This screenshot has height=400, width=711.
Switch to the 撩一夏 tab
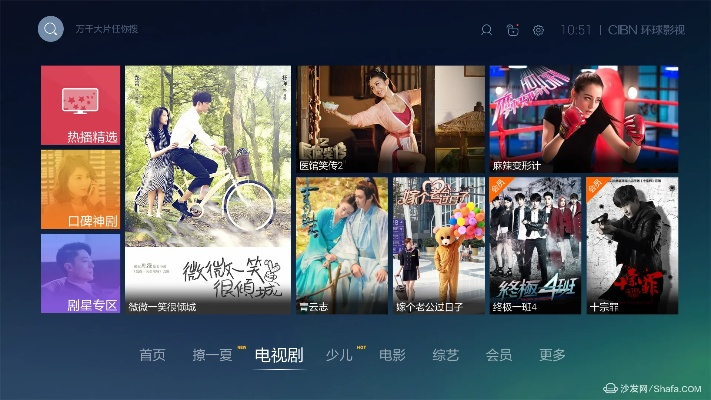(x=212, y=355)
